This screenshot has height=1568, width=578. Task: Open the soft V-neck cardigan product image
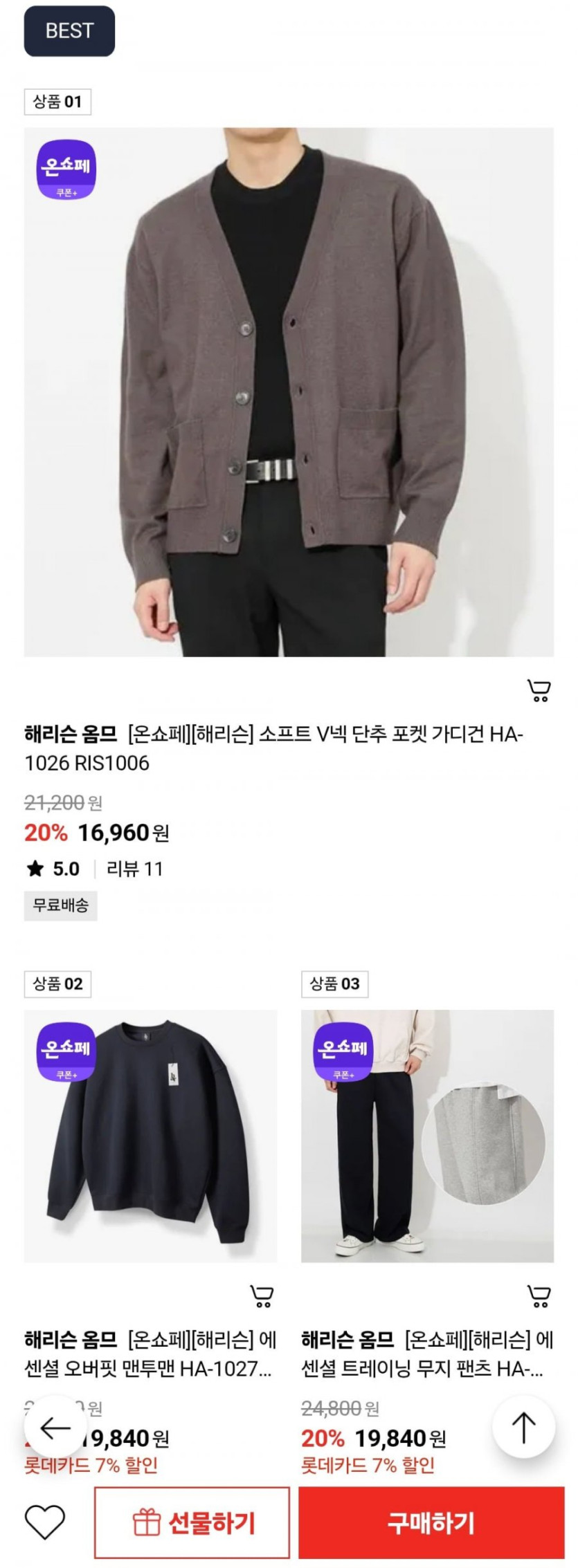(x=289, y=391)
